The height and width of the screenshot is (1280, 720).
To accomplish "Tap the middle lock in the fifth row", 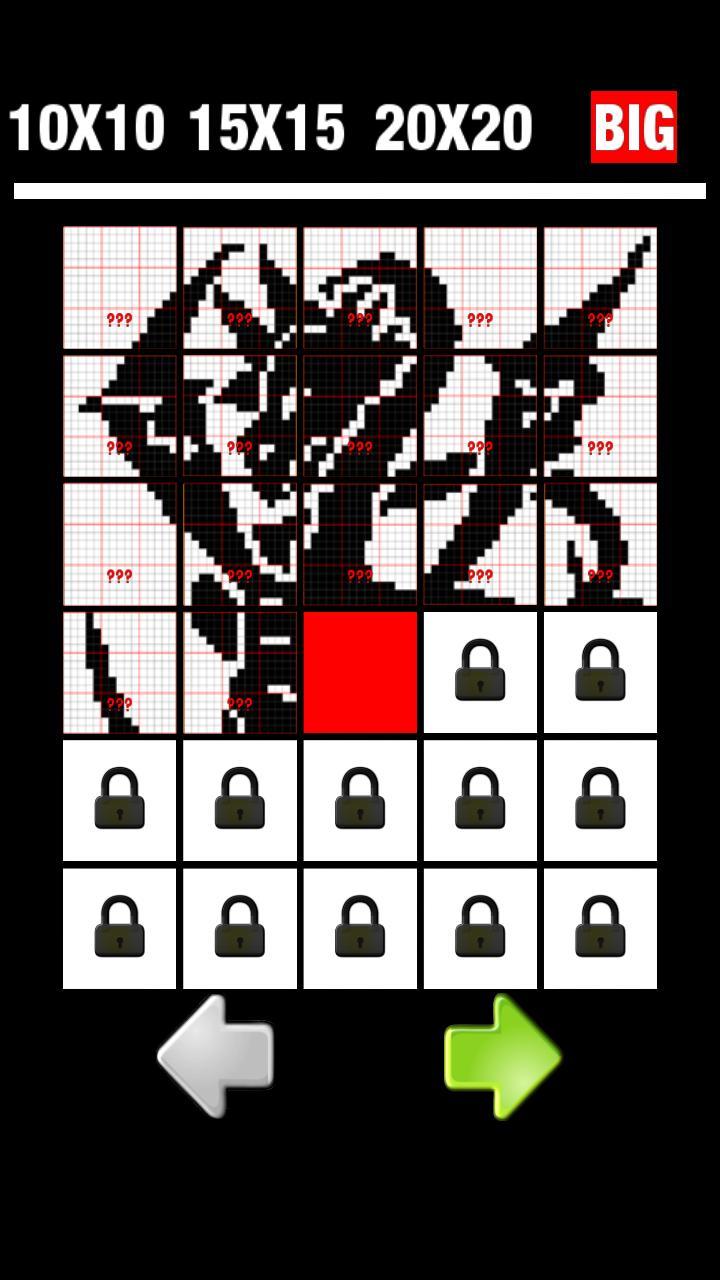I will coord(359,799).
